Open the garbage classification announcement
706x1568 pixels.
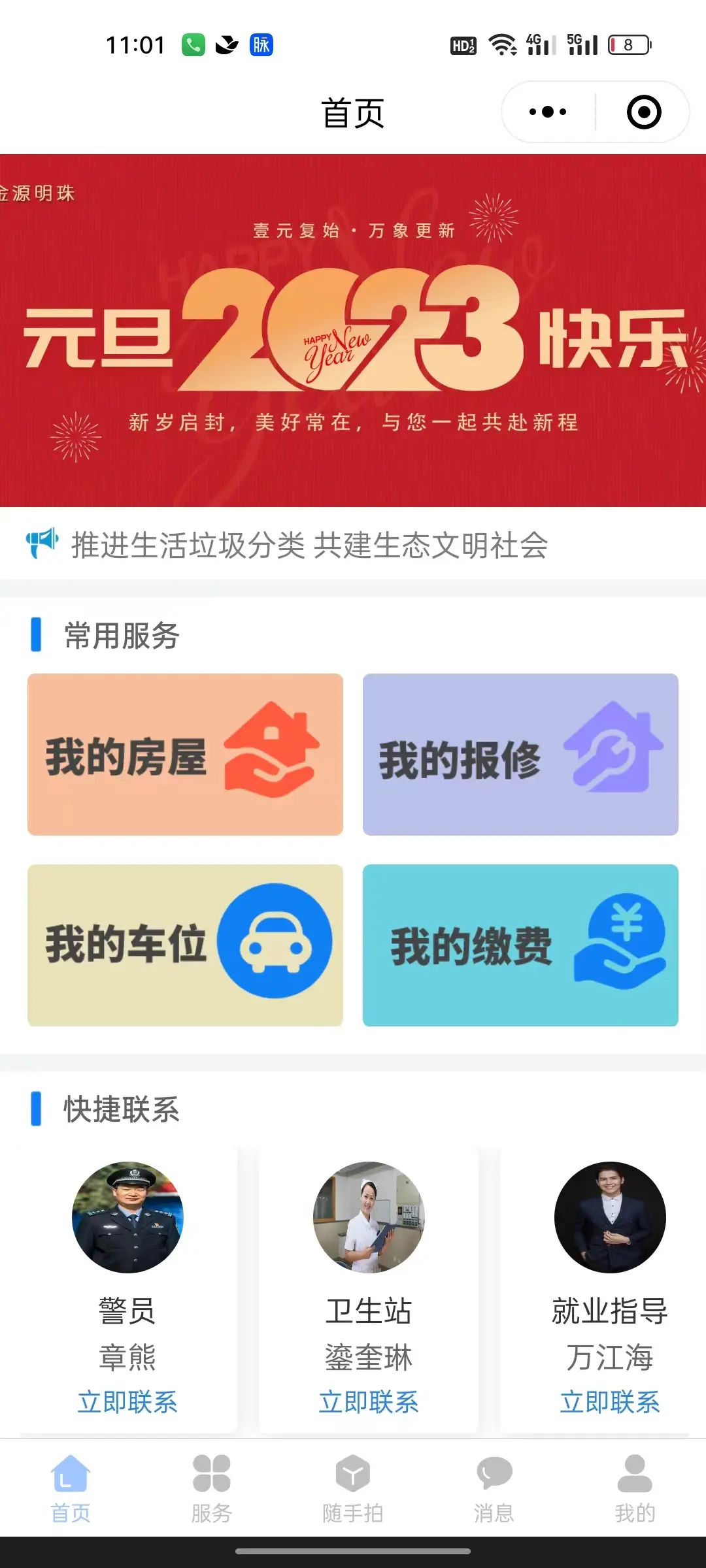(x=310, y=545)
